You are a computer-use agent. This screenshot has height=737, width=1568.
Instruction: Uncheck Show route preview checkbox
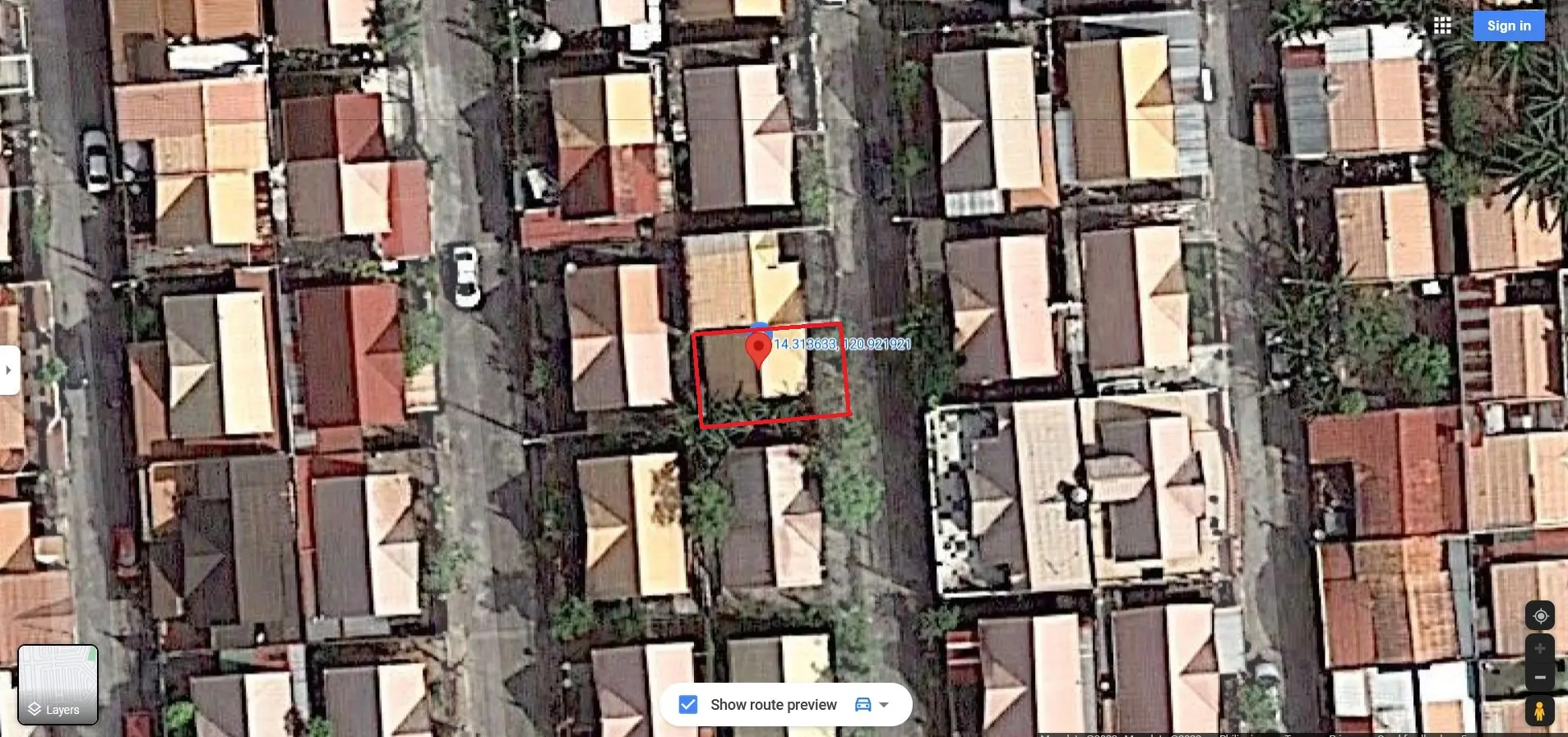688,705
